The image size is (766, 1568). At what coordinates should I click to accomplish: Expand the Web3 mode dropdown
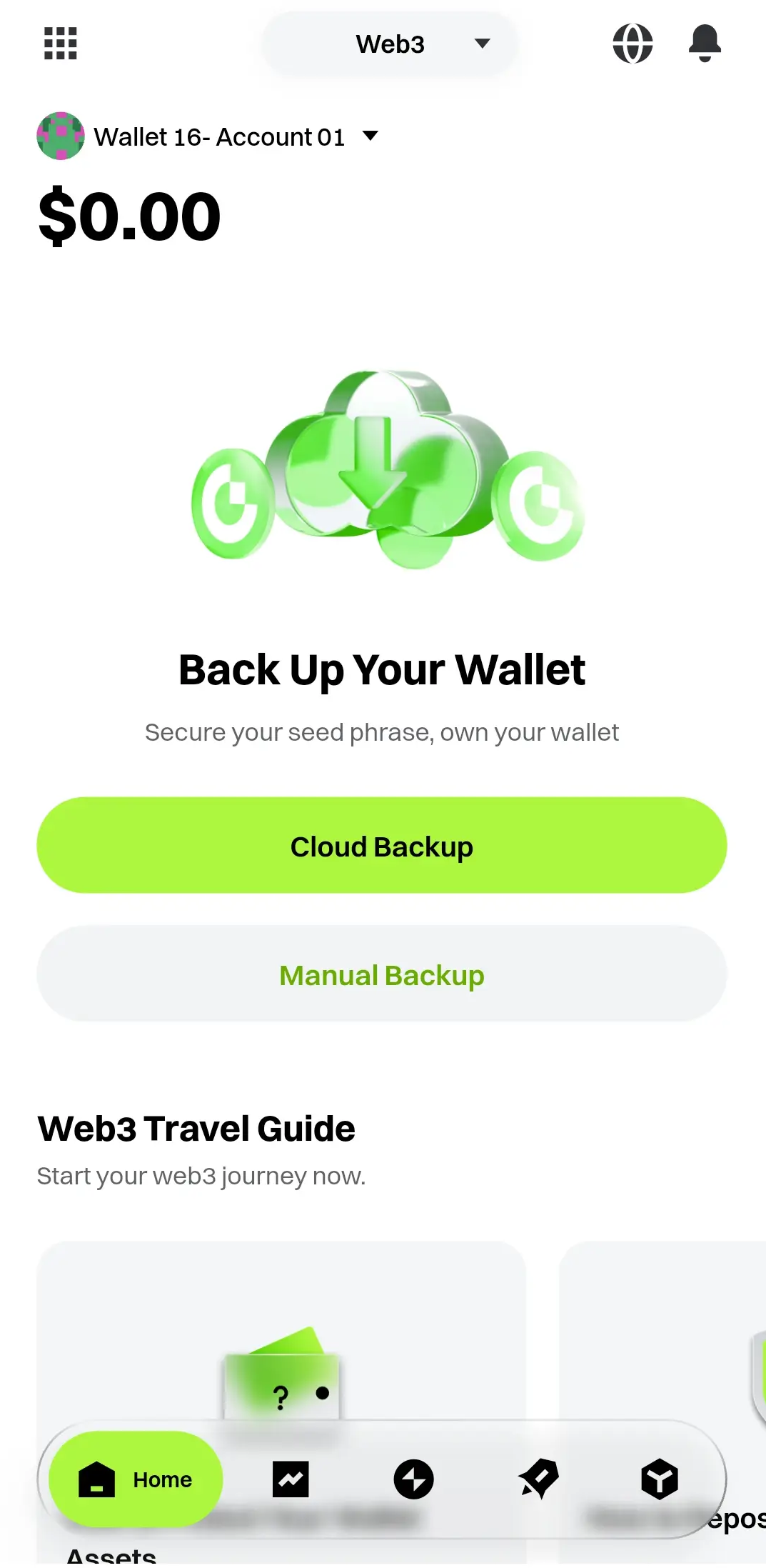[x=390, y=44]
